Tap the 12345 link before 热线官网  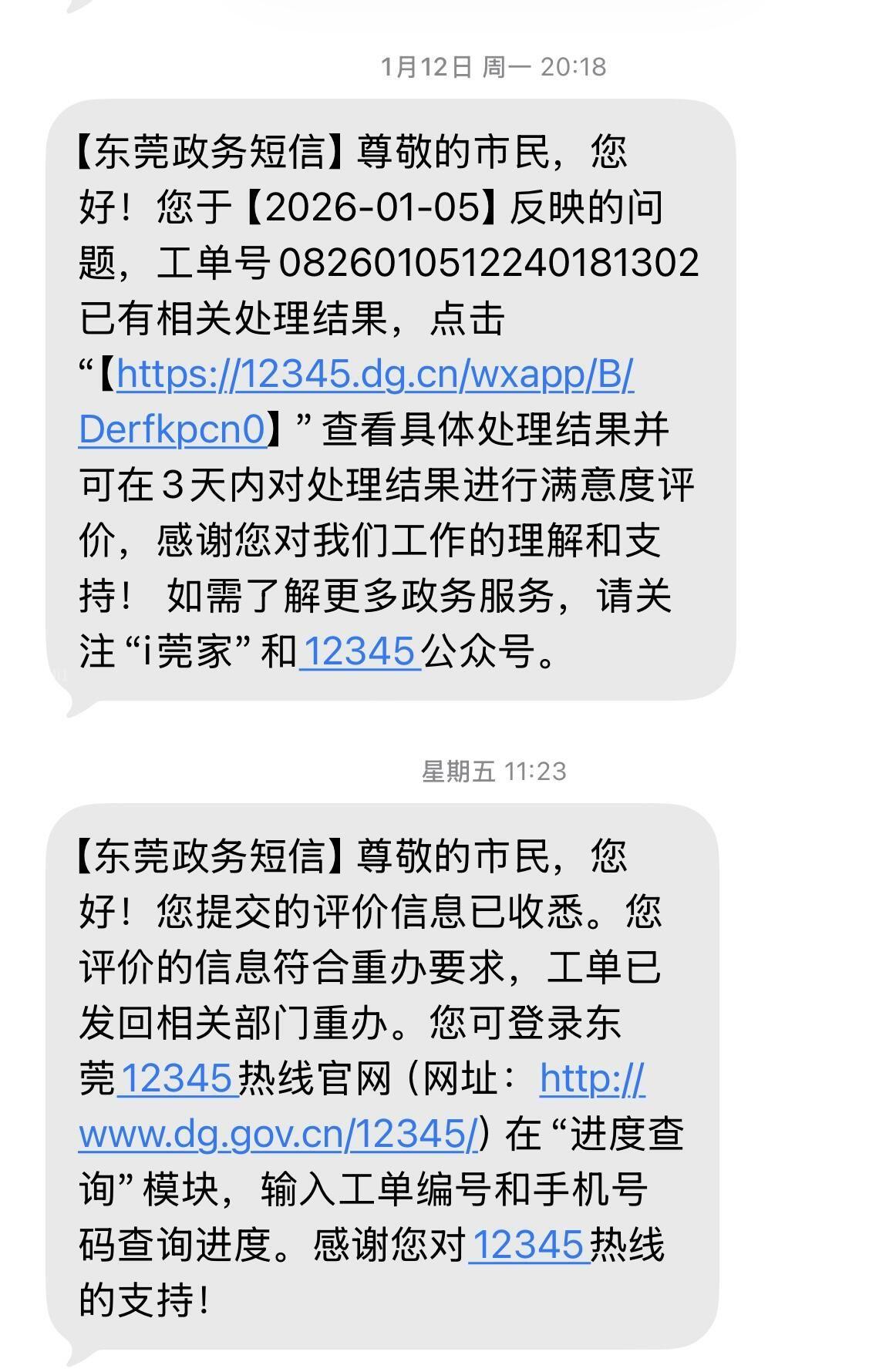pyautogui.click(x=177, y=1079)
